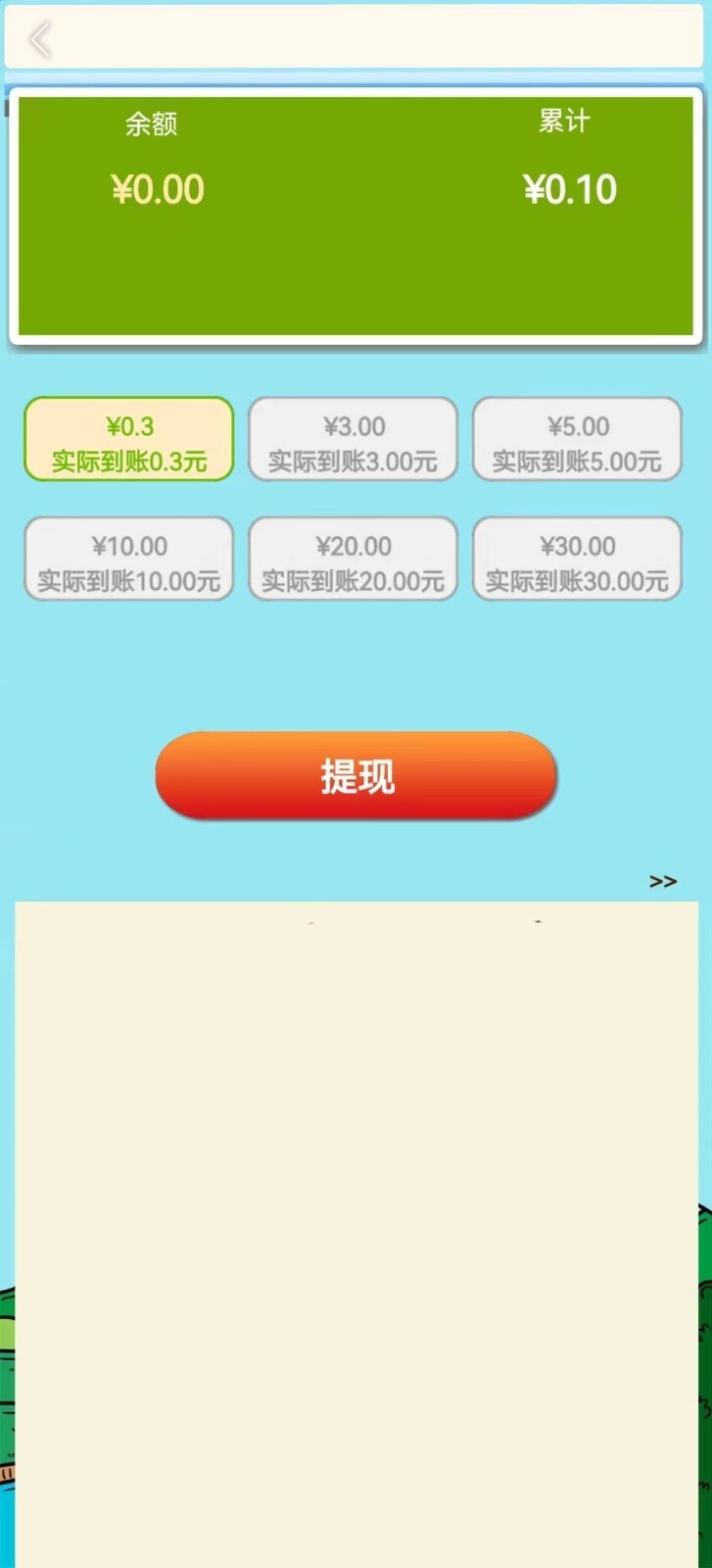Tap the back chevron icon at top
This screenshot has height=1568, width=712.
coord(39,39)
